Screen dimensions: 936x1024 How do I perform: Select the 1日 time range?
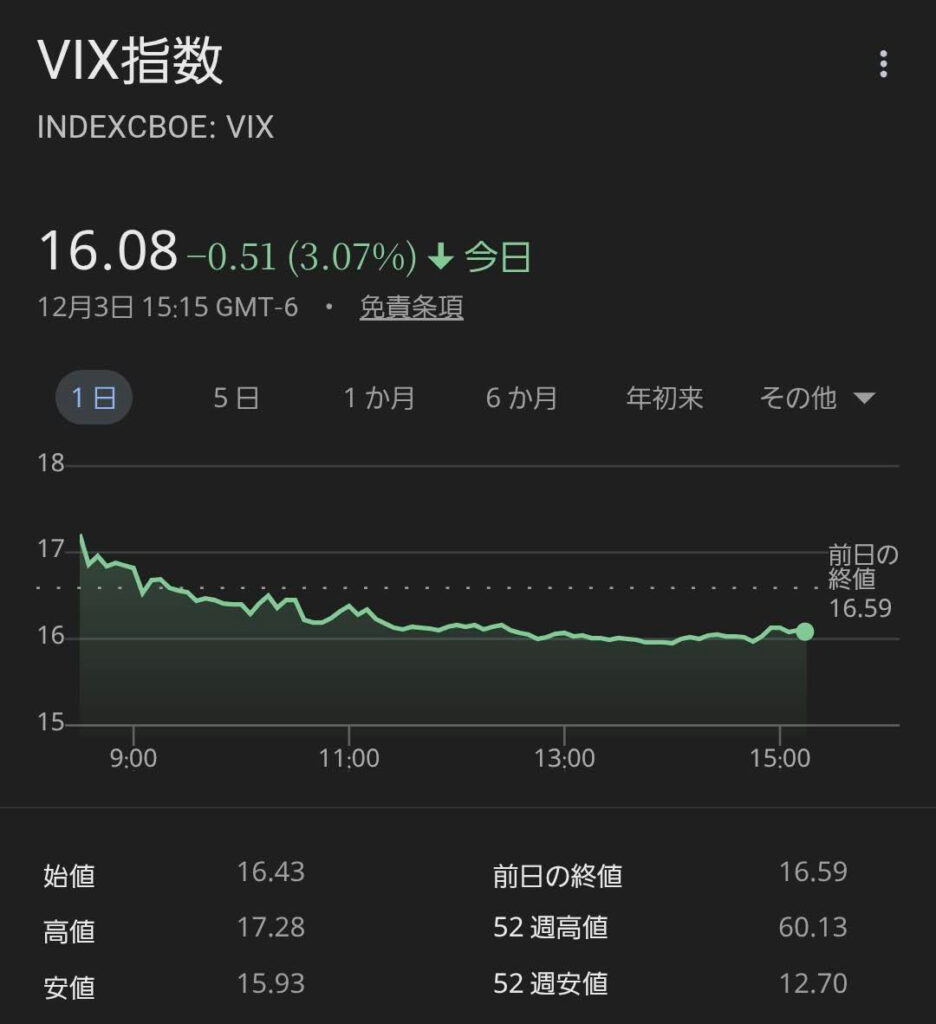[x=93, y=398]
